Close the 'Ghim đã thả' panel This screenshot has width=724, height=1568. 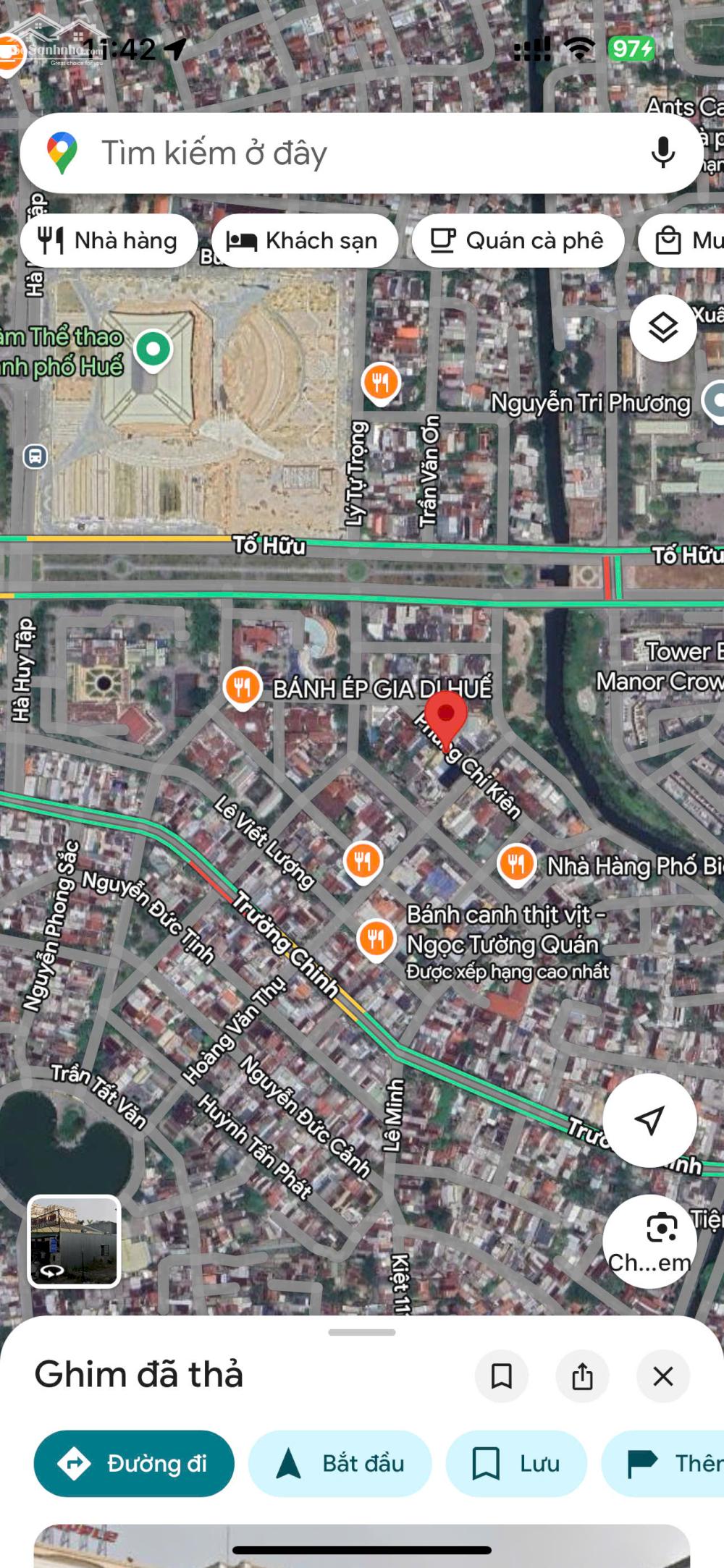click(662, 1376)
